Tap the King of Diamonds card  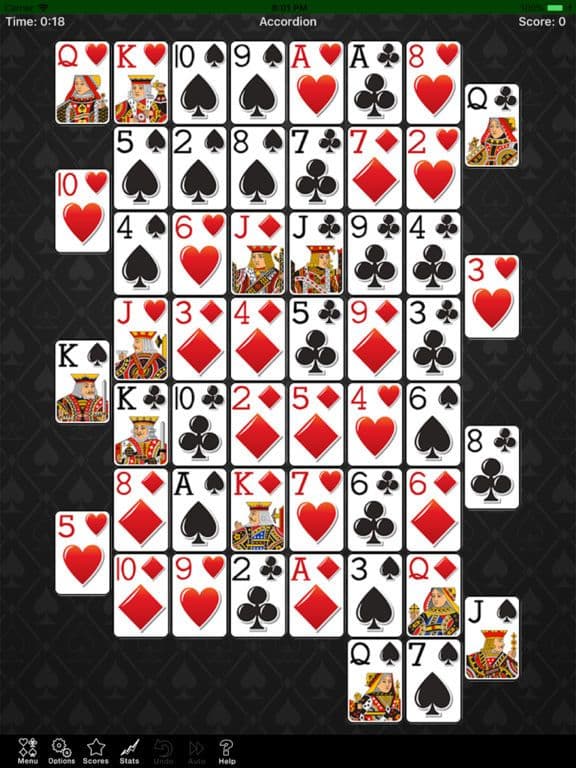258,510
